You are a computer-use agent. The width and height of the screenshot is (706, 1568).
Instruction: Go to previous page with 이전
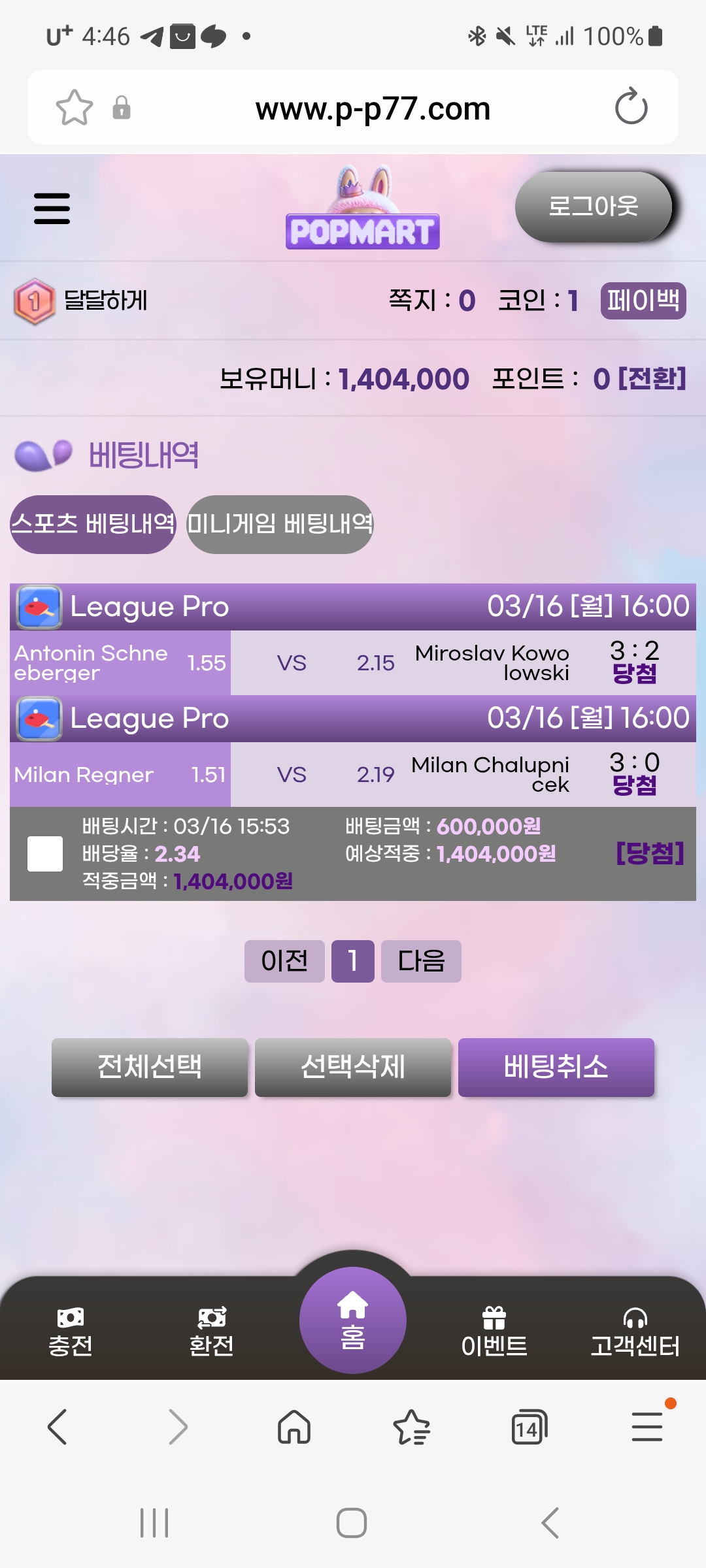coord(284,961)
